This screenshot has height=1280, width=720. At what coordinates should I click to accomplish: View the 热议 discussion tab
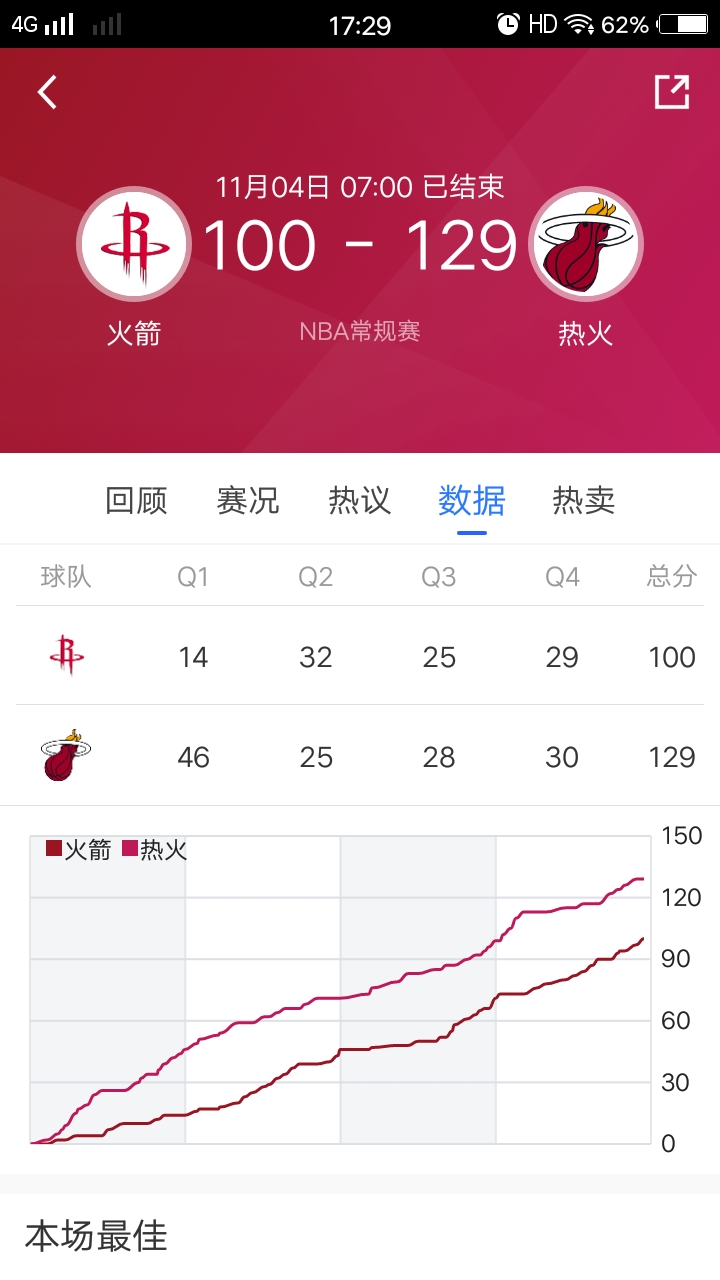coord(360,500)
